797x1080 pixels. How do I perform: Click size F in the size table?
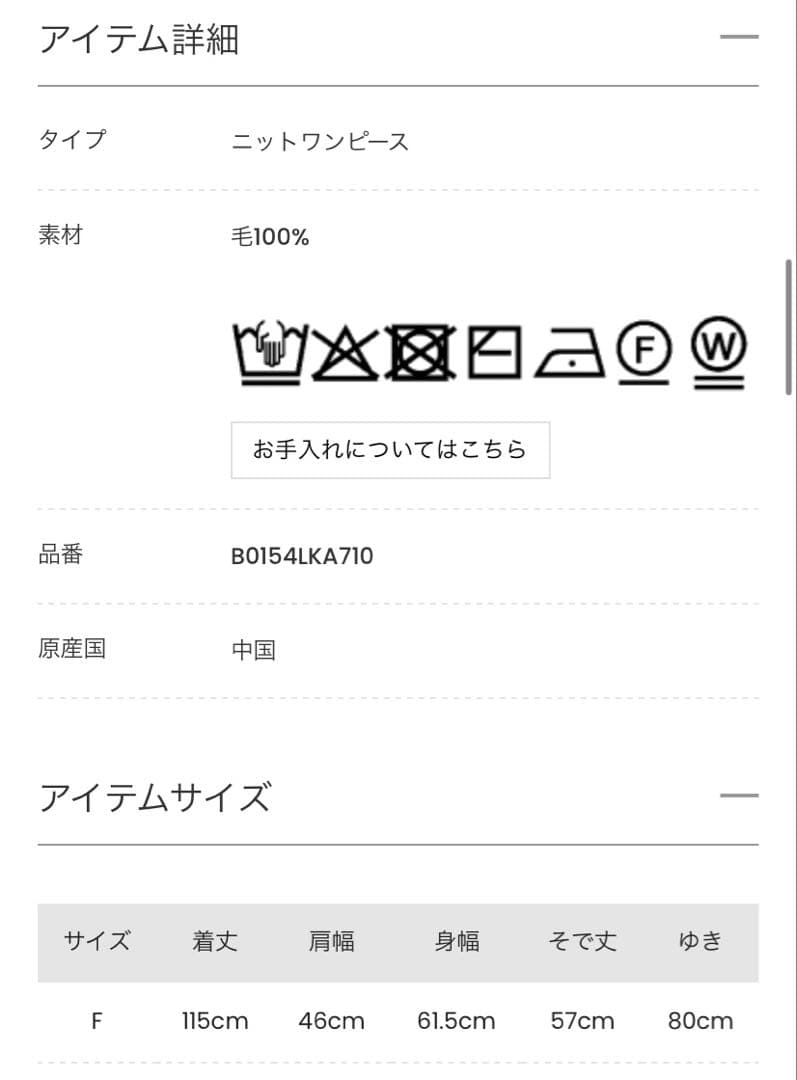[96, 1021]
